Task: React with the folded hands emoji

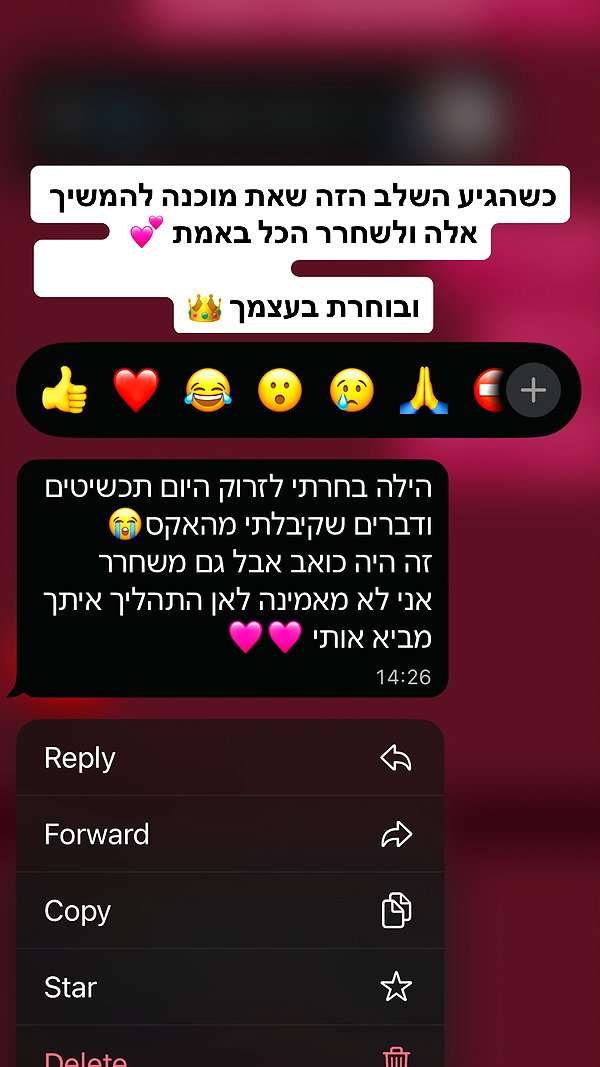Action: 423,390
